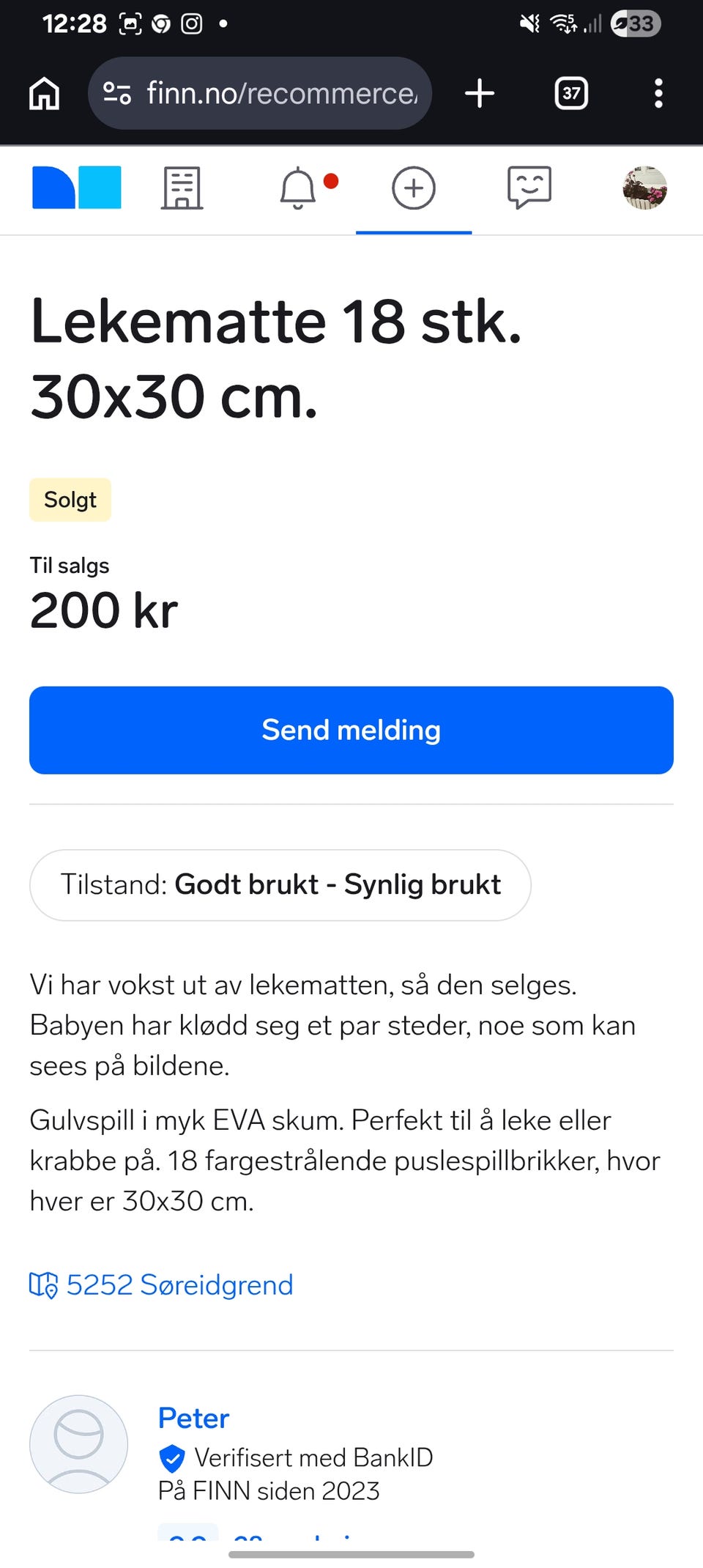The width and height of the screenshot is (703, 1568).
Task: Go to the browser home page
Action: click(44, 94)
